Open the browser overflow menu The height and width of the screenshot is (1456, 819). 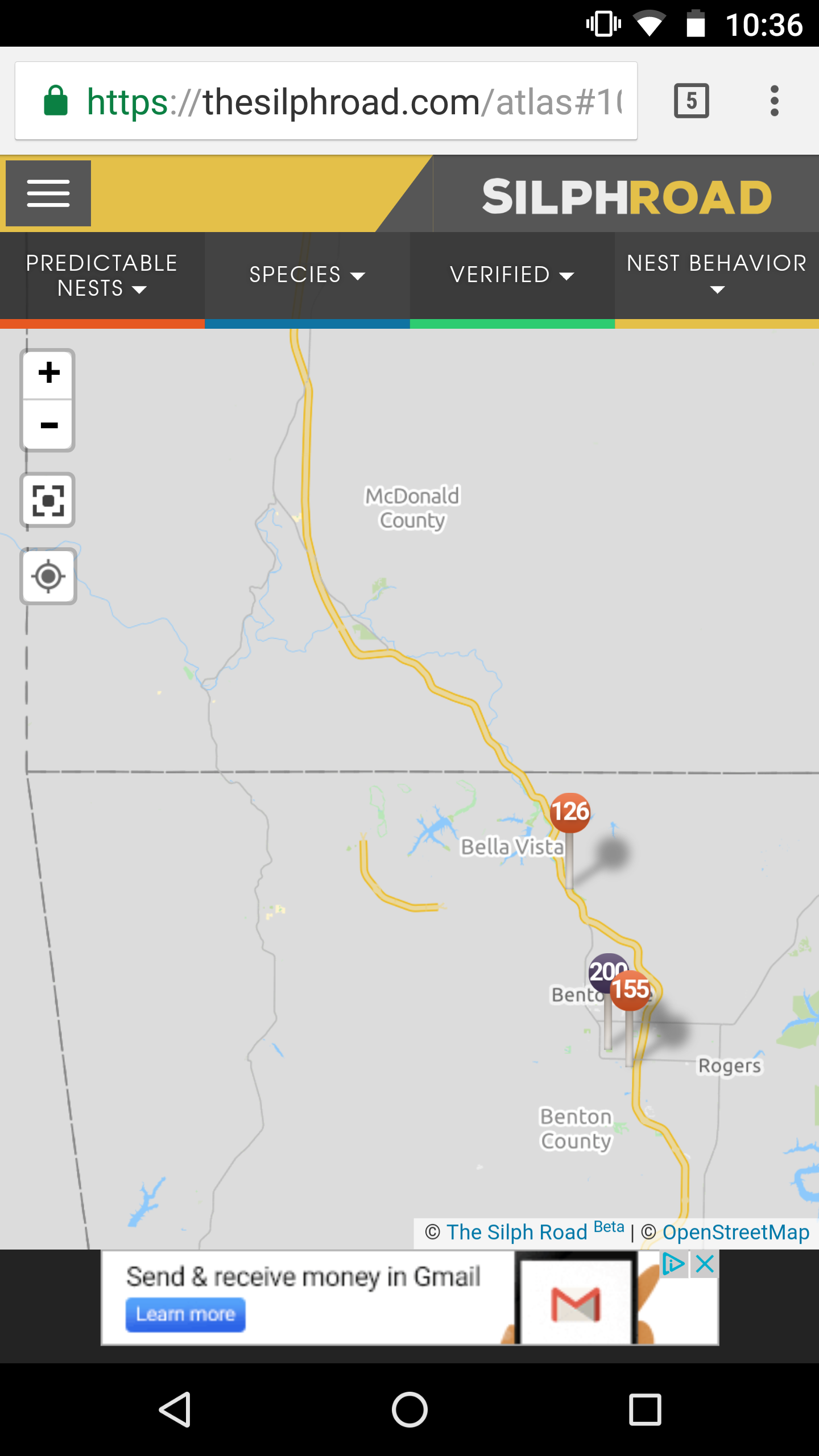774,101
